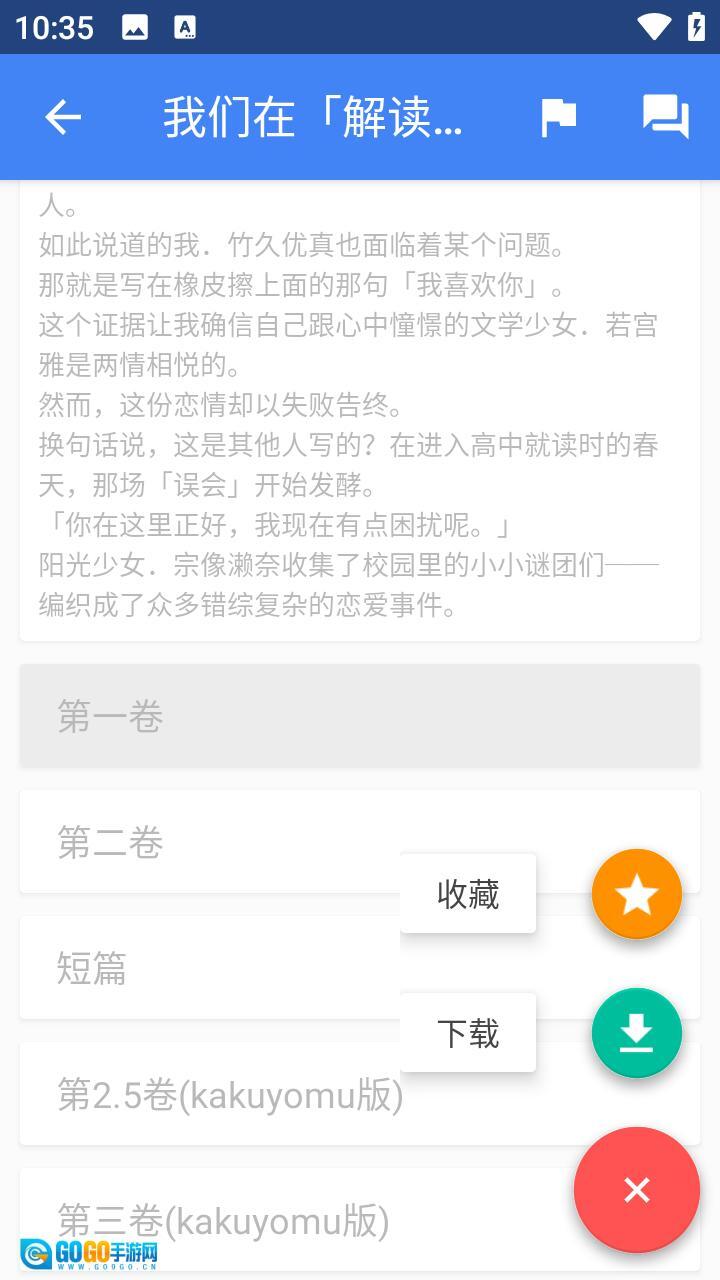Tap the orange star favorite button
The height and width of the screenshot is (1280, 720).
(636, 894)
